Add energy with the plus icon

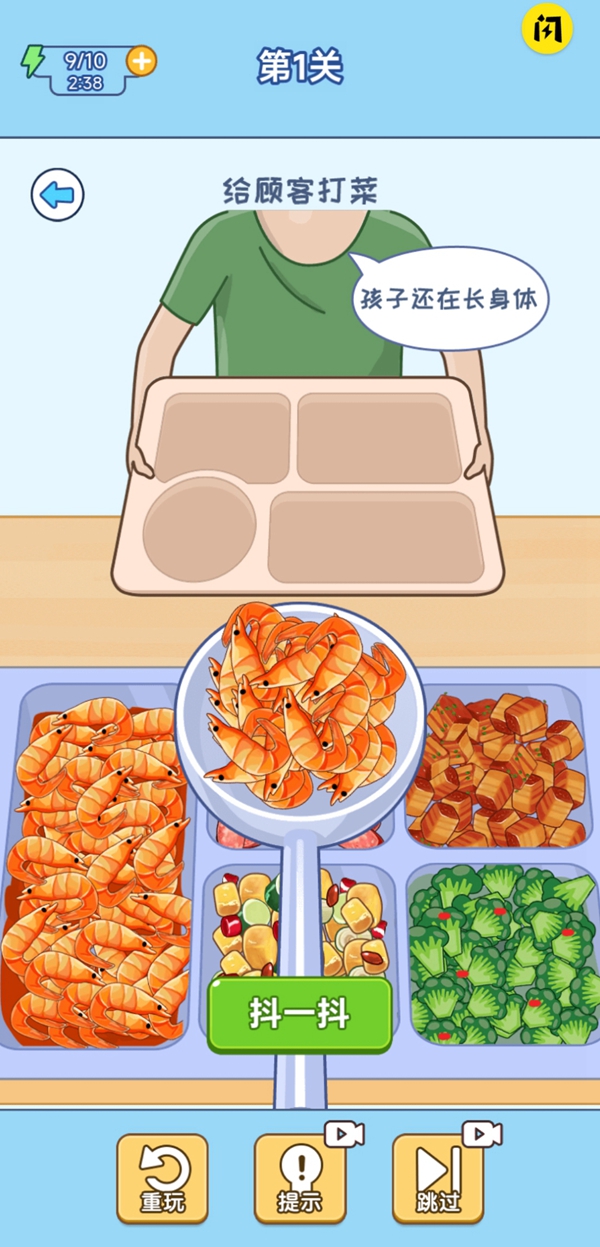tap(142, 61)
